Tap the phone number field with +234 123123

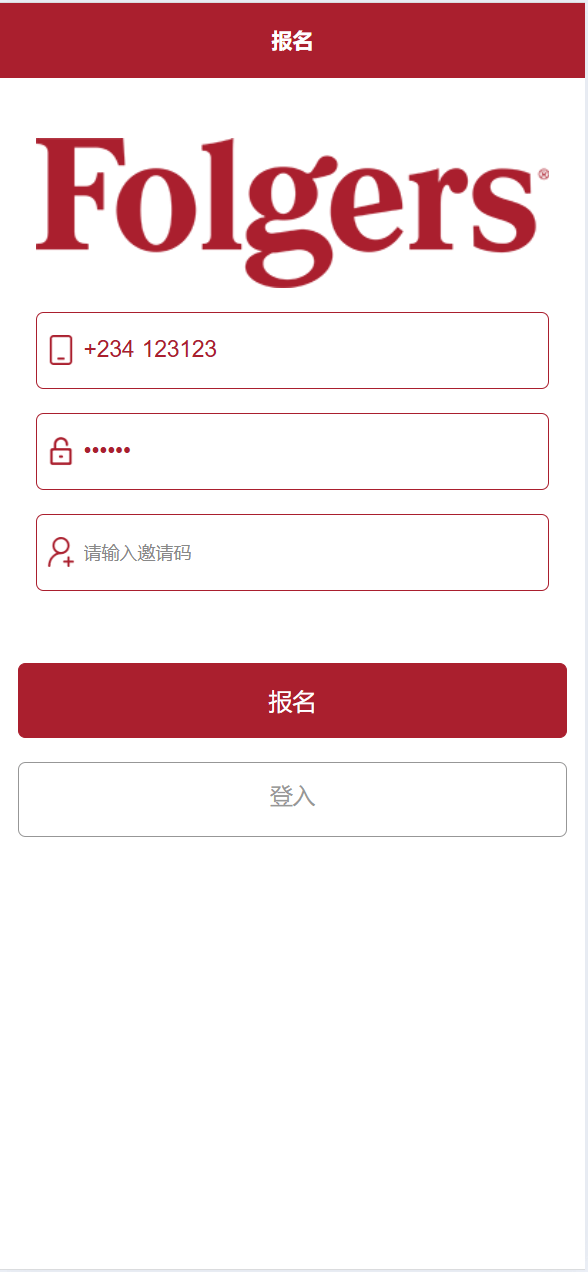292,350
